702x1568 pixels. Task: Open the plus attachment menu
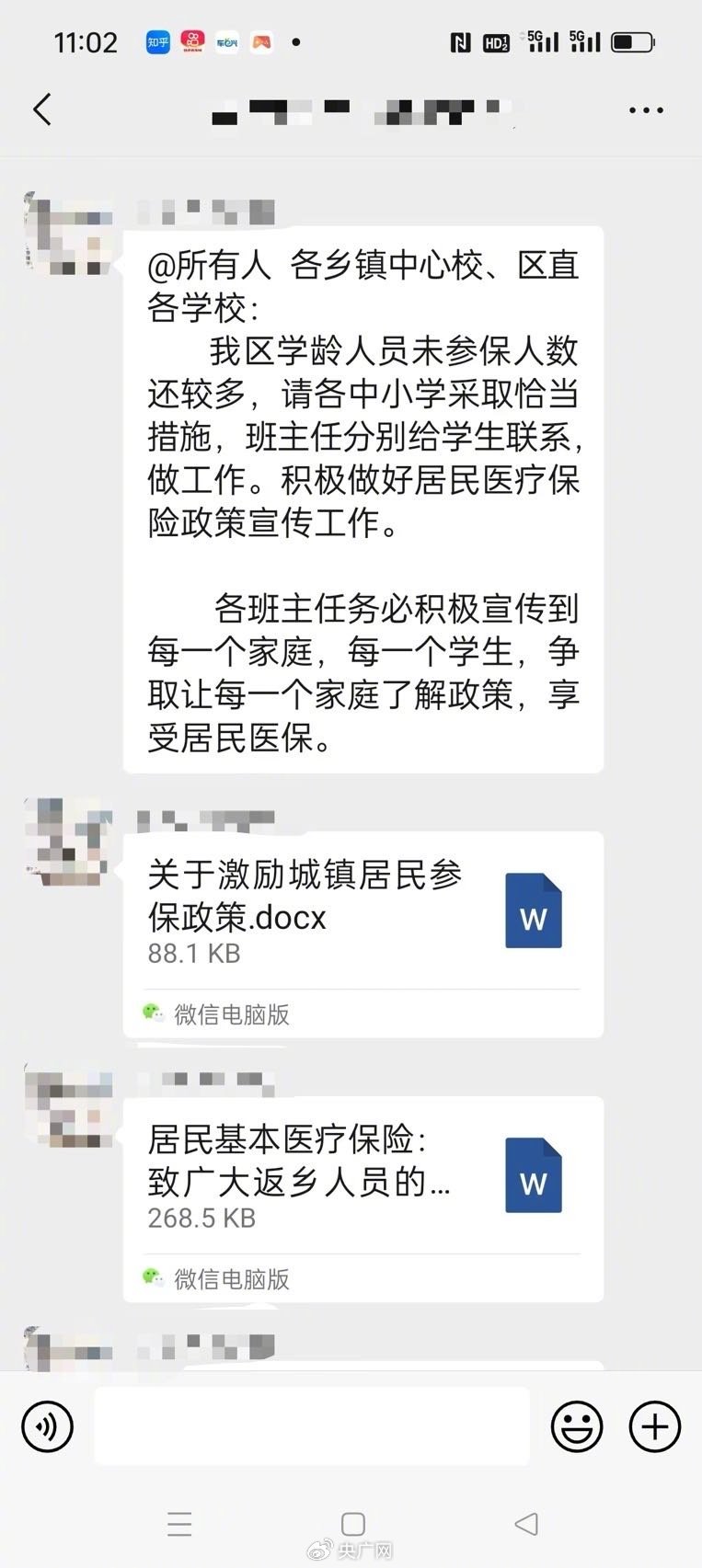pyautogui.click(x=654, y=1426)
